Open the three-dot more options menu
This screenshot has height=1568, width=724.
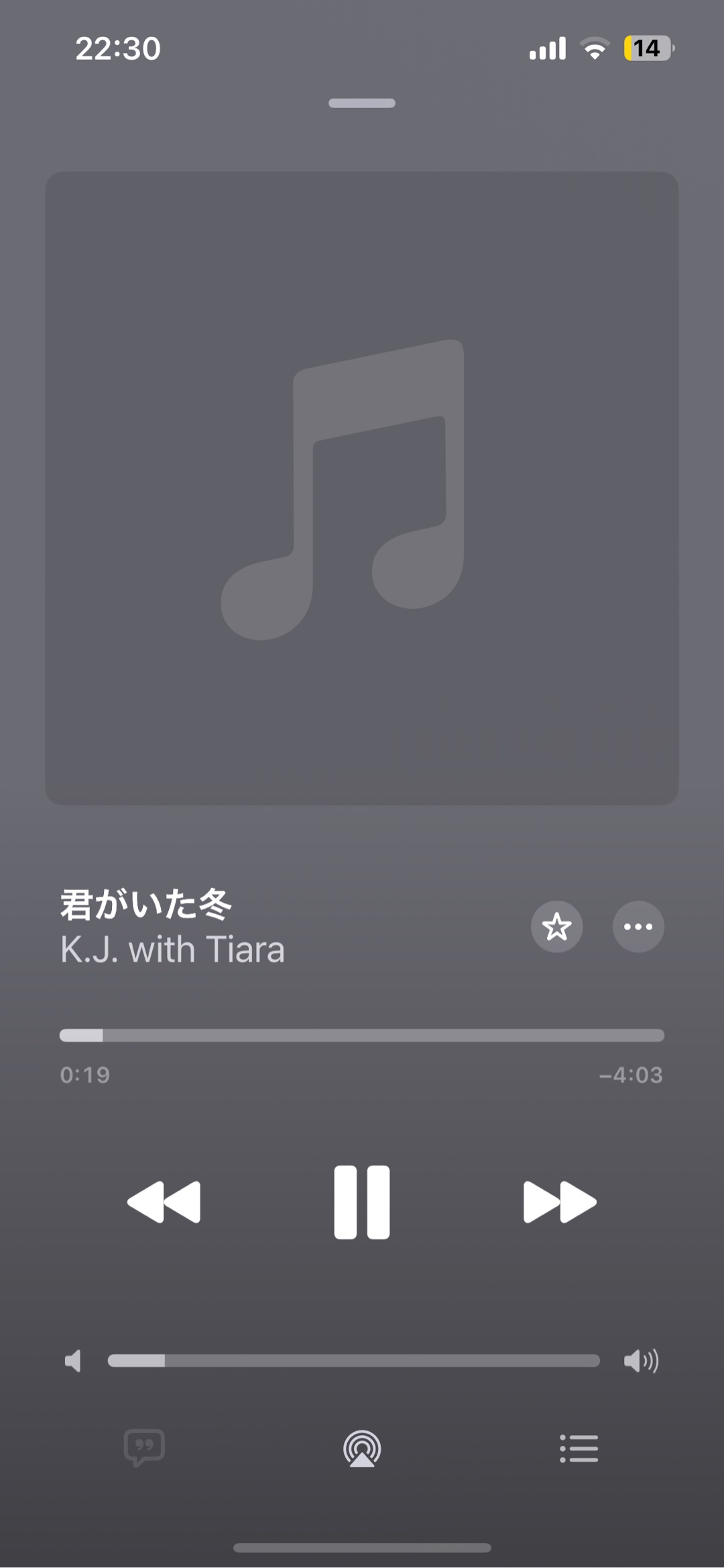pyautogui.click(x=638, y=927)
